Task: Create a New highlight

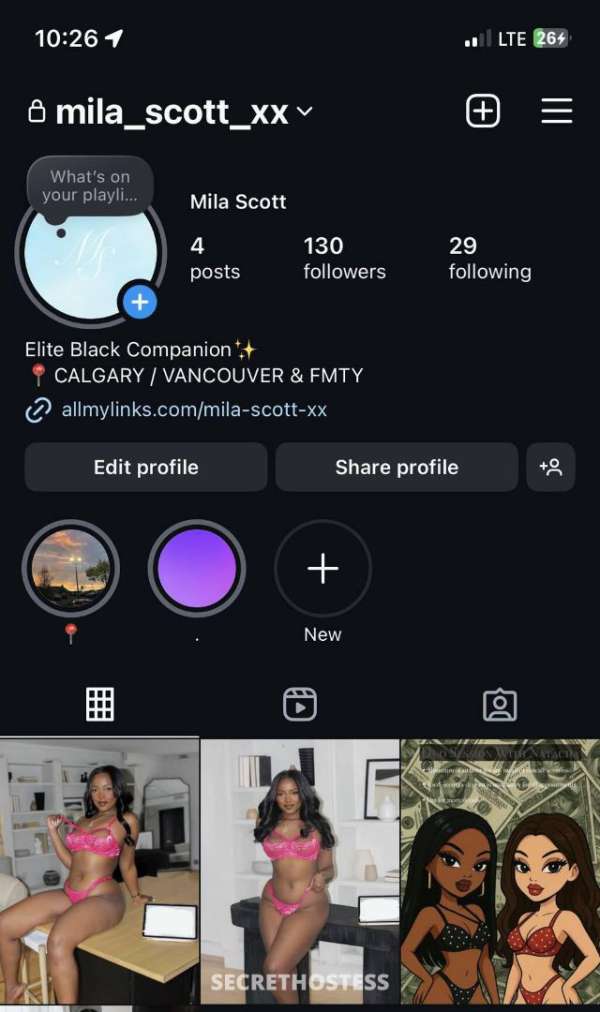Action: [x=322, y=569]
